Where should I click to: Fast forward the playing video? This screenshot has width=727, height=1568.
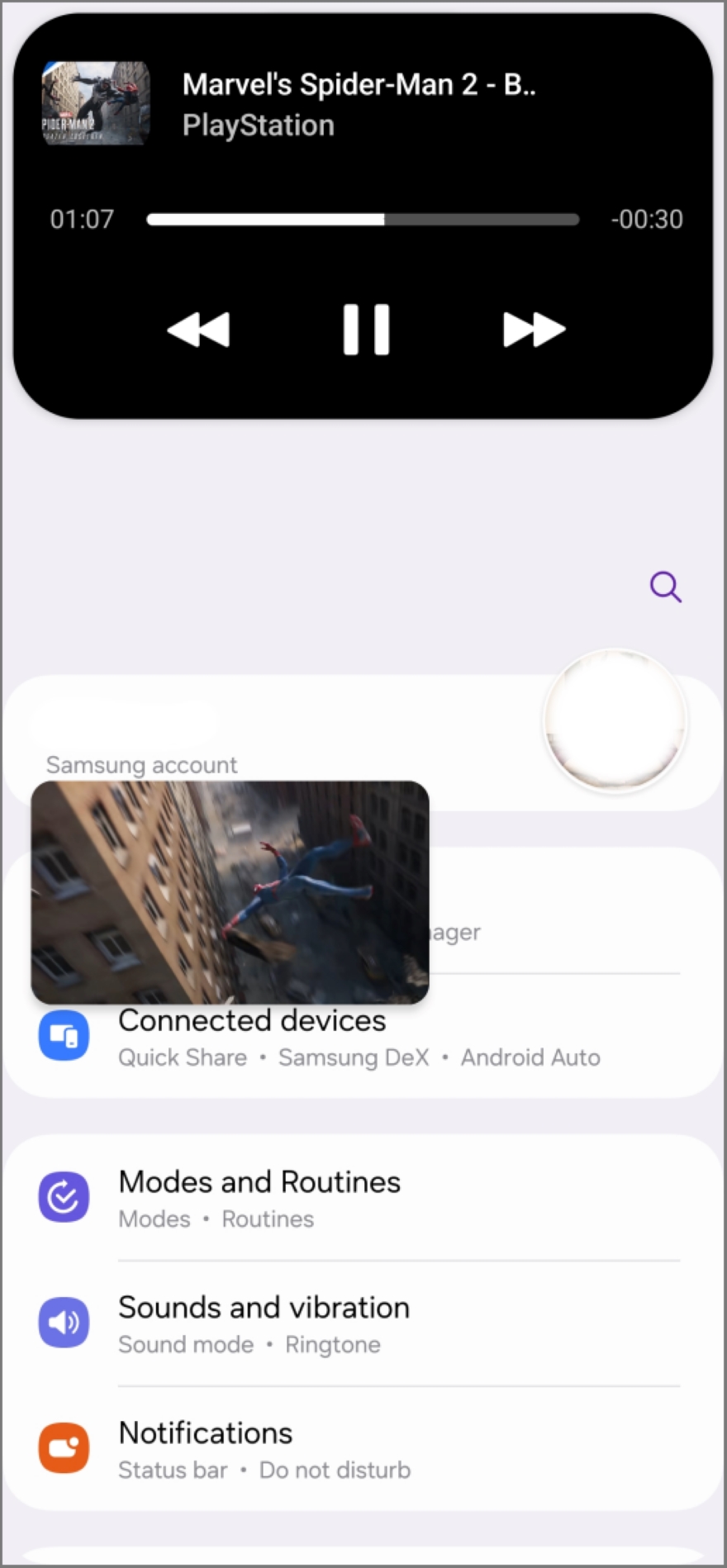[534, 330]
